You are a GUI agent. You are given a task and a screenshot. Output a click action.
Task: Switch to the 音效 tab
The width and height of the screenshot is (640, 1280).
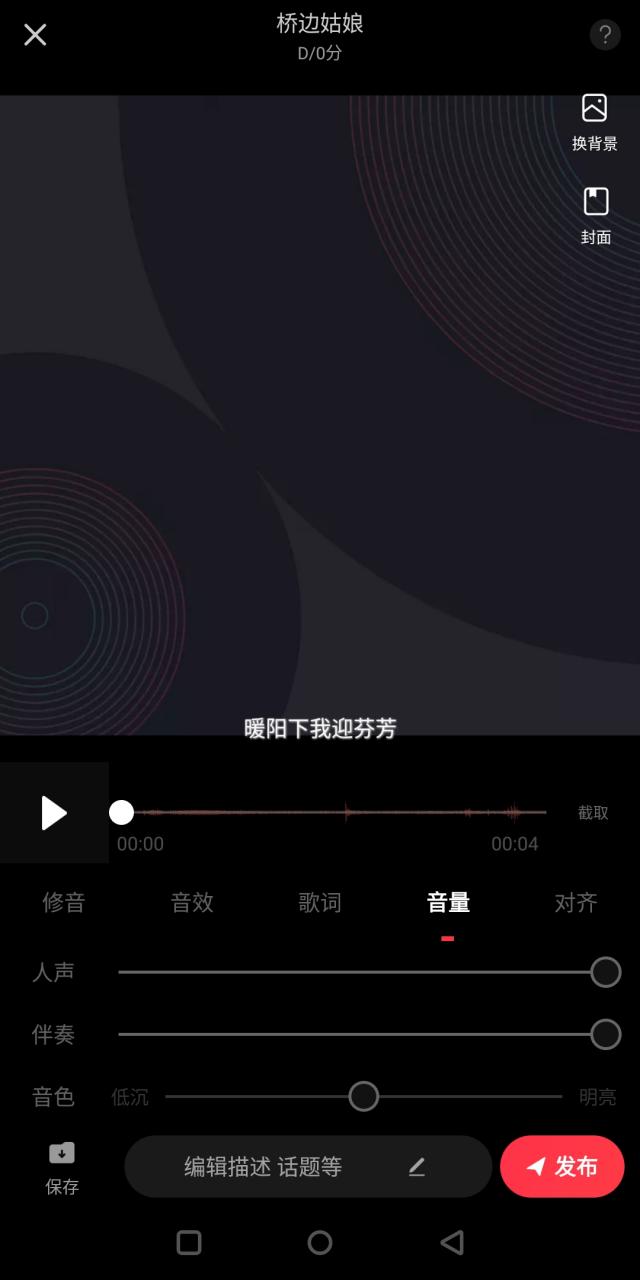[x=192, y=903]
